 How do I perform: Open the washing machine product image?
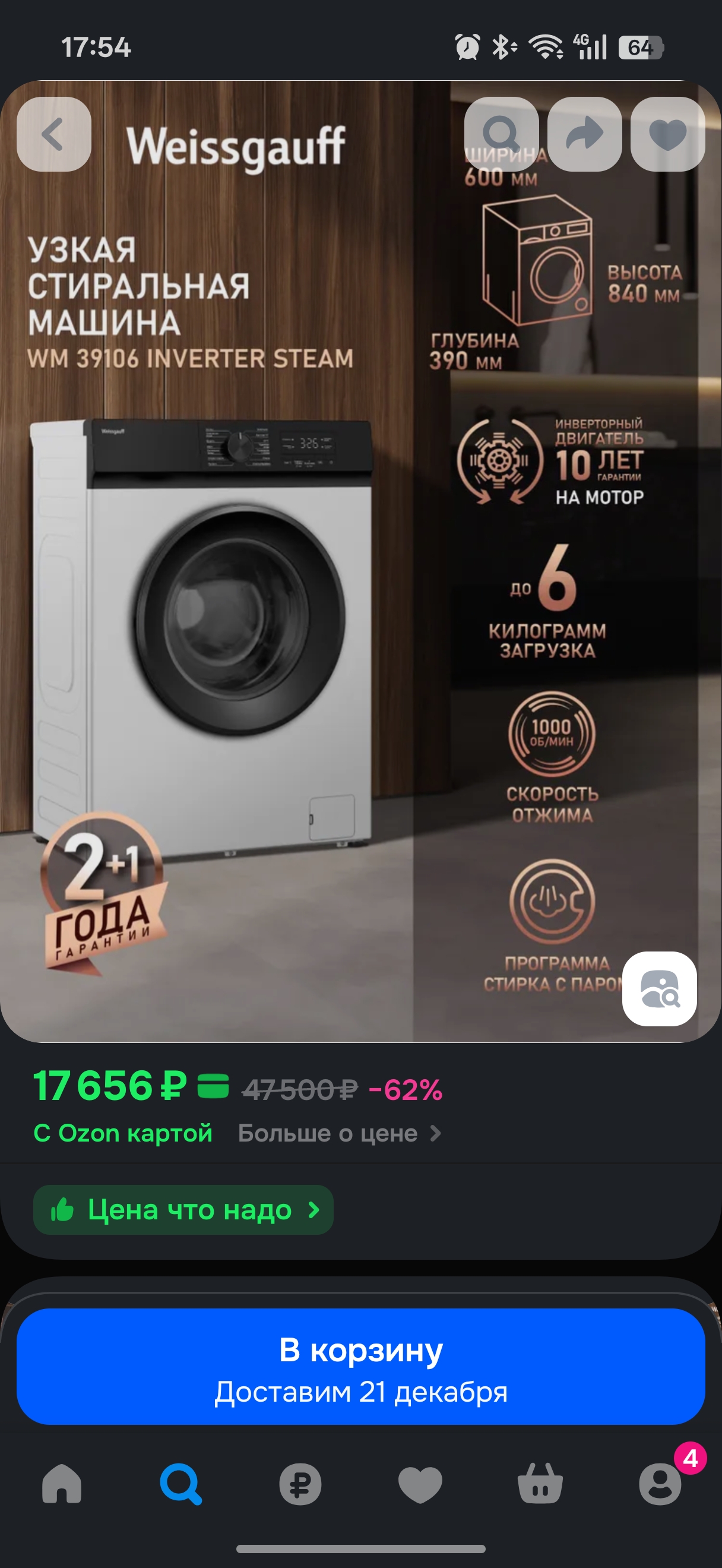click(x=243, y=609)
